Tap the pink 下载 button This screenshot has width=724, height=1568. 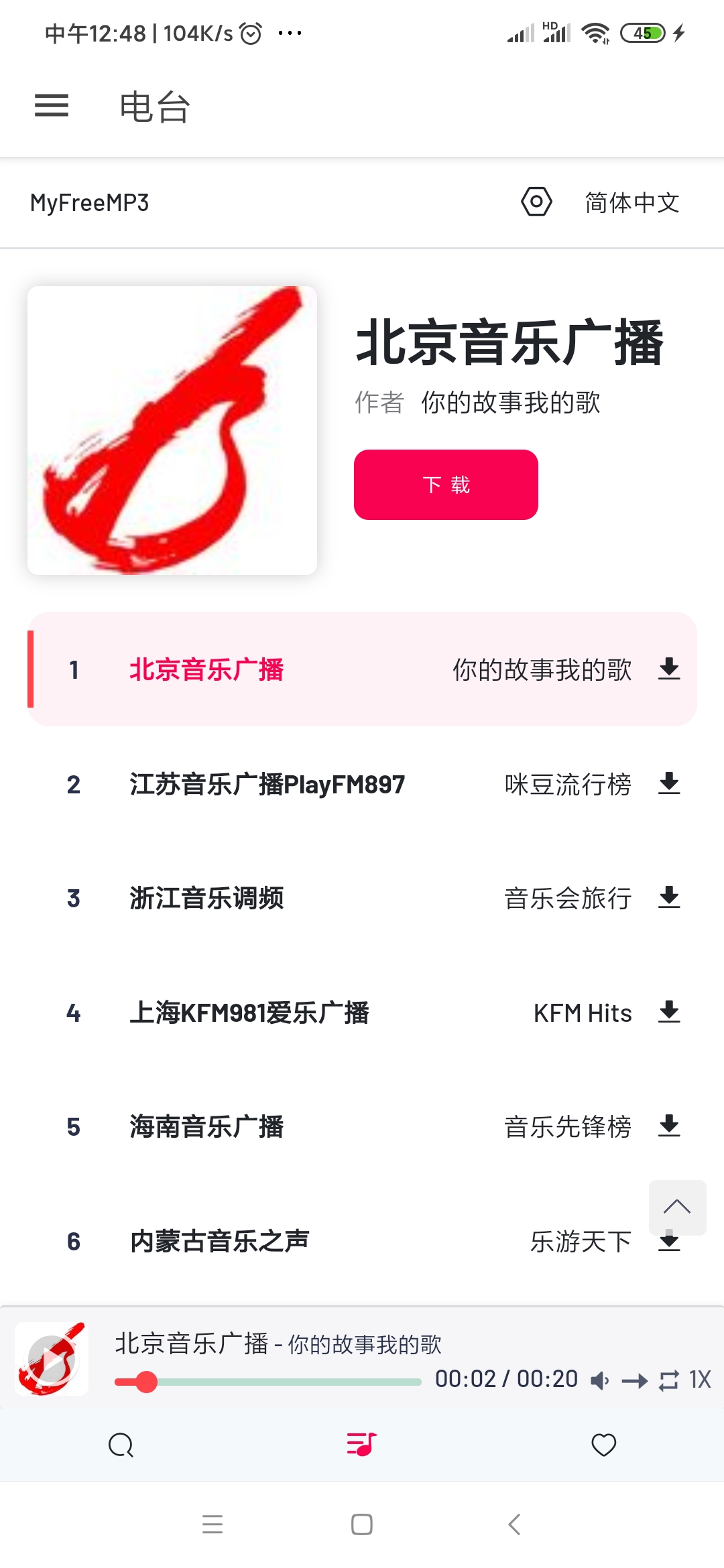[446, 484]
